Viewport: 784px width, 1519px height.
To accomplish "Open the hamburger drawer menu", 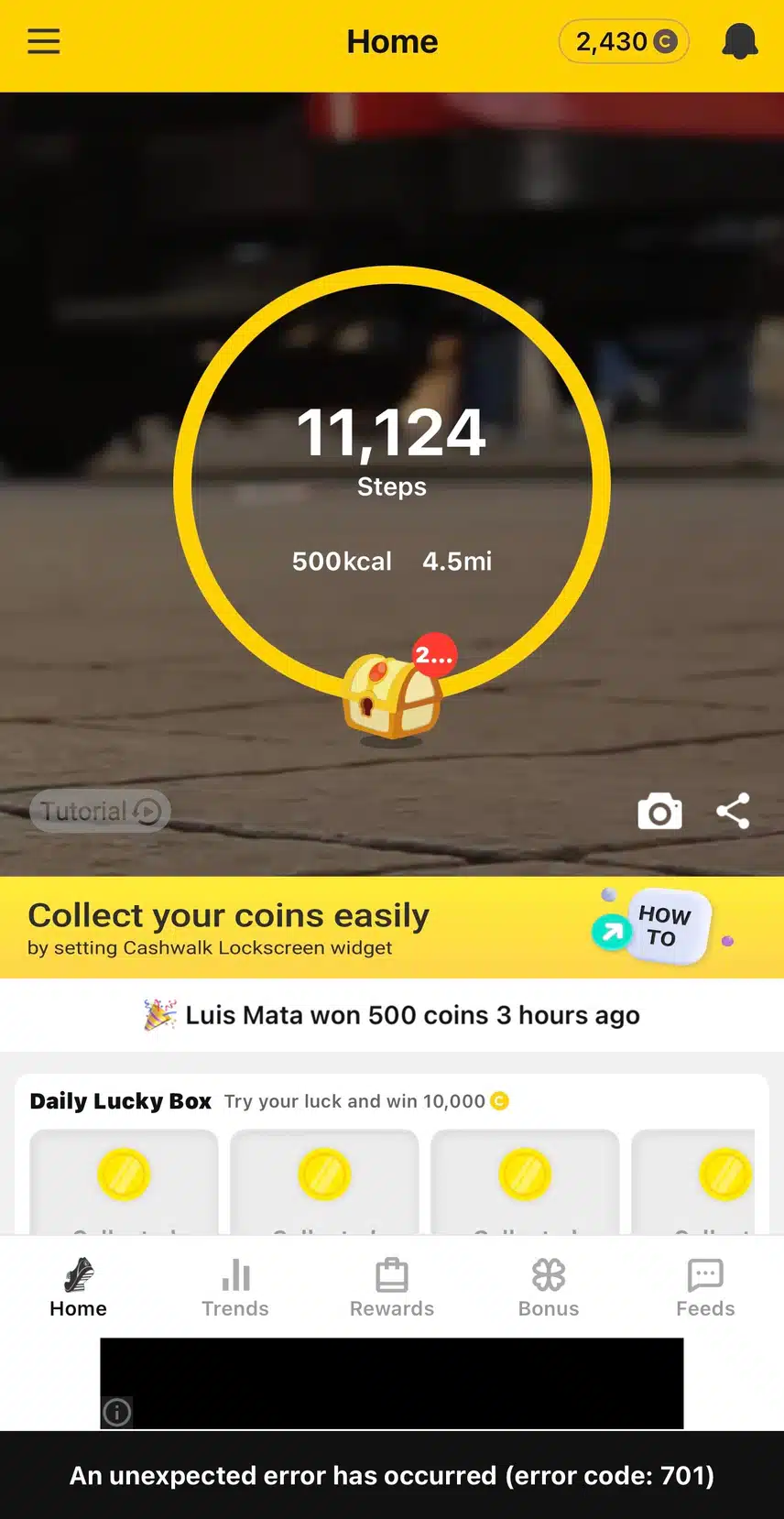I will pyautogui.click(x=43, y=42).
